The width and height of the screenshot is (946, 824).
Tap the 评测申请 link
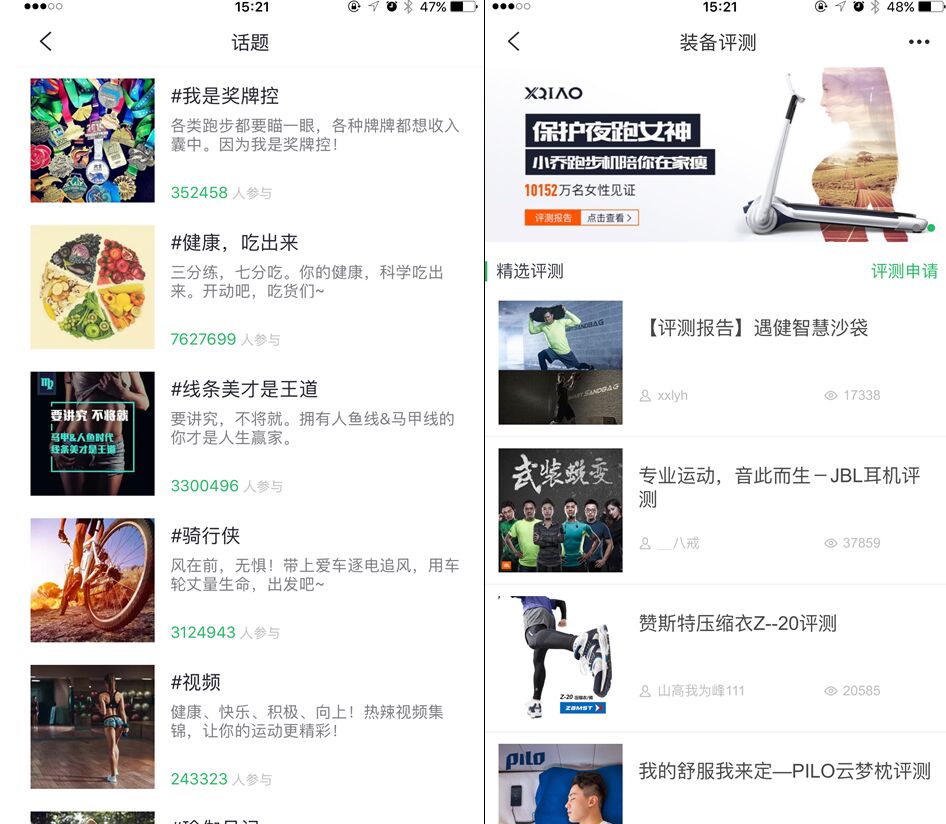pos(903,271)
